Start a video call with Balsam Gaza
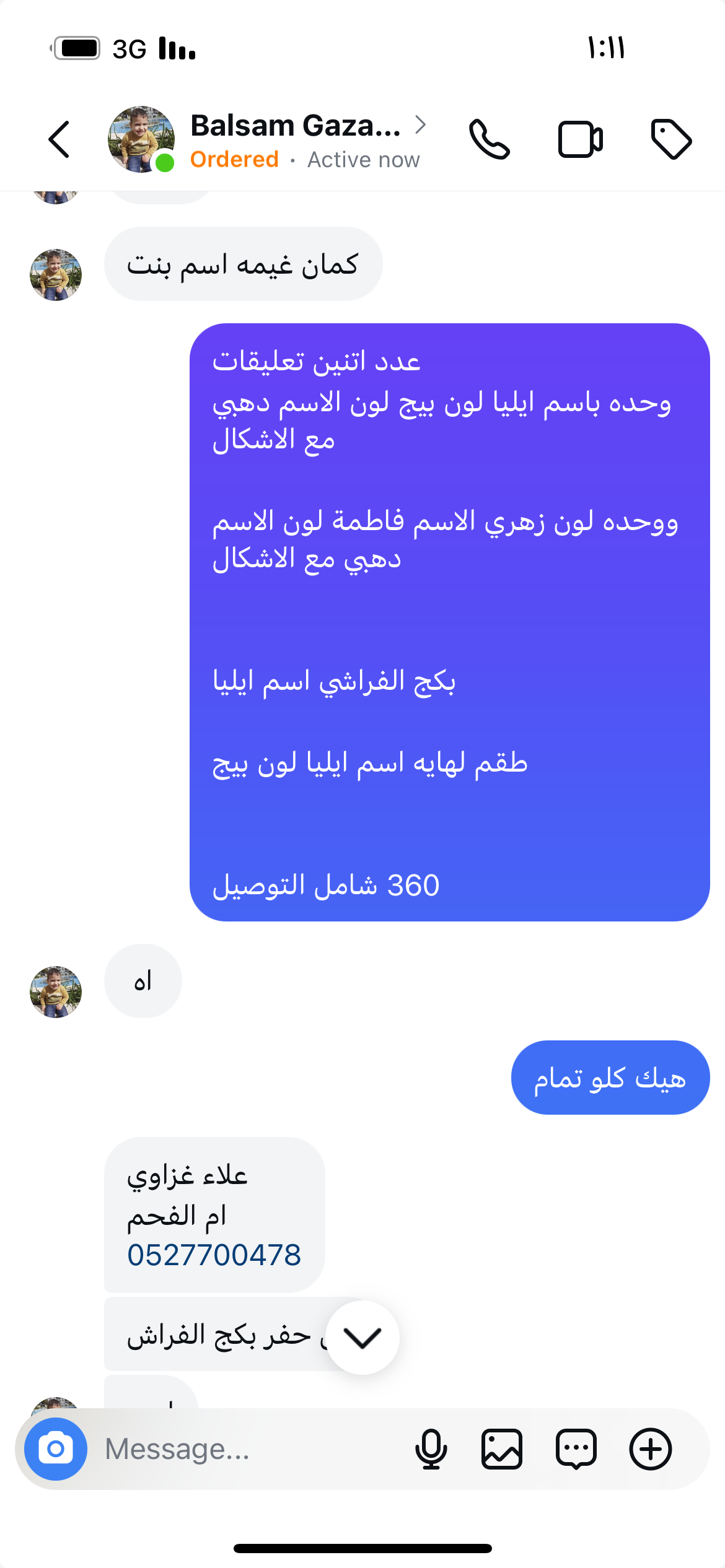 click(580, 139)
